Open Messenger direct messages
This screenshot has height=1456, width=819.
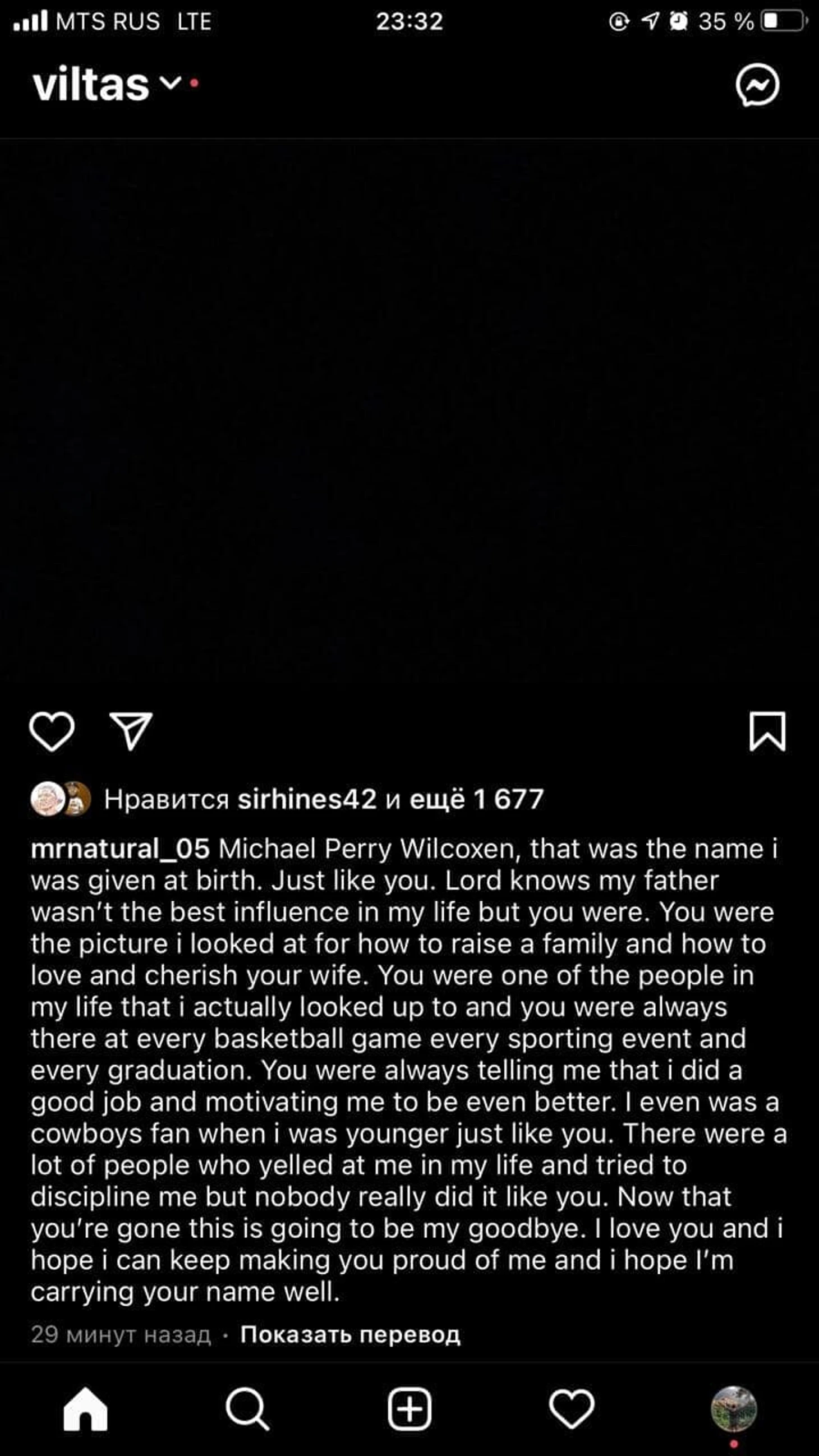(757, 85)
